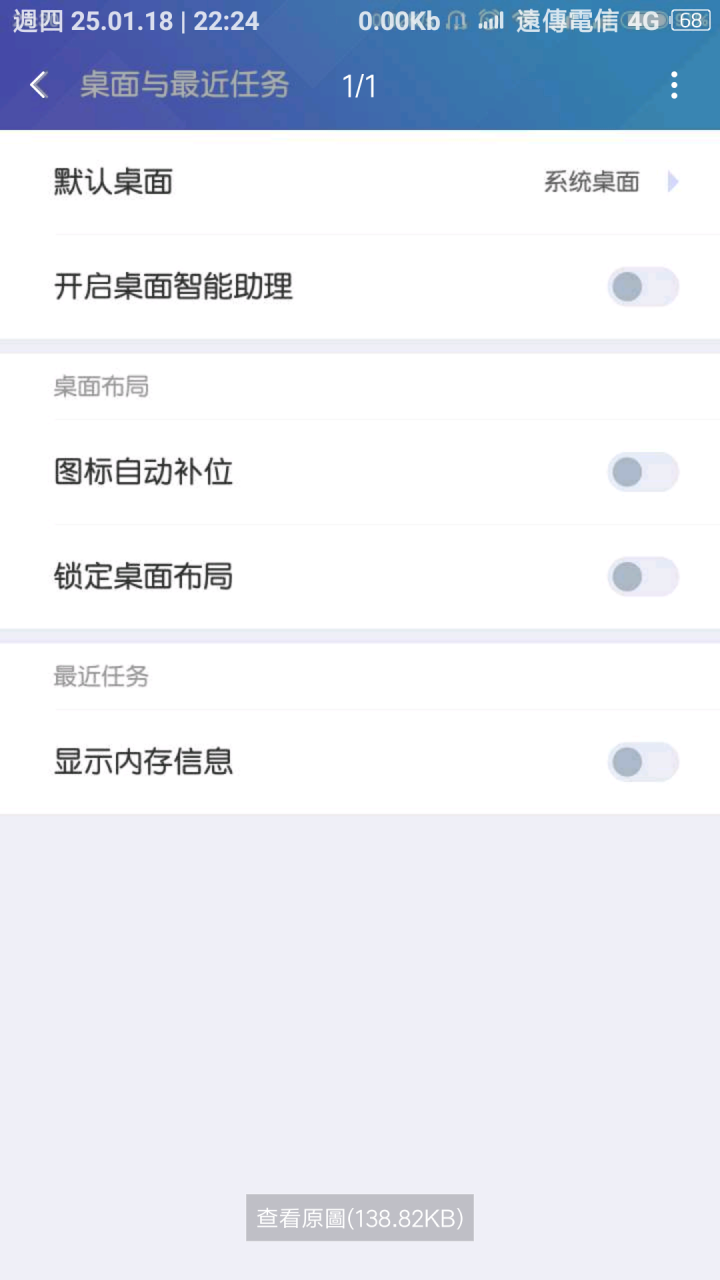
Task: Go back from the image viewer
Action: [x=39, y=86]
